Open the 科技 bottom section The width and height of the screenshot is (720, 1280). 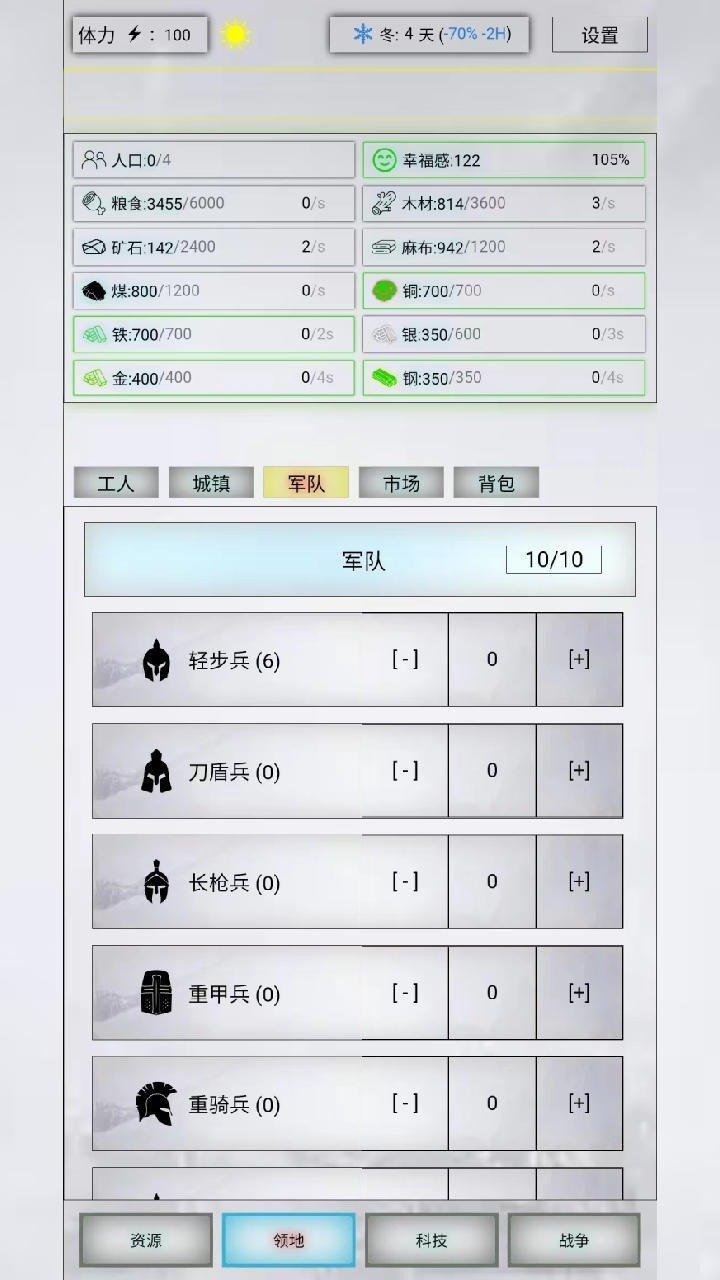pos(431,1240)
